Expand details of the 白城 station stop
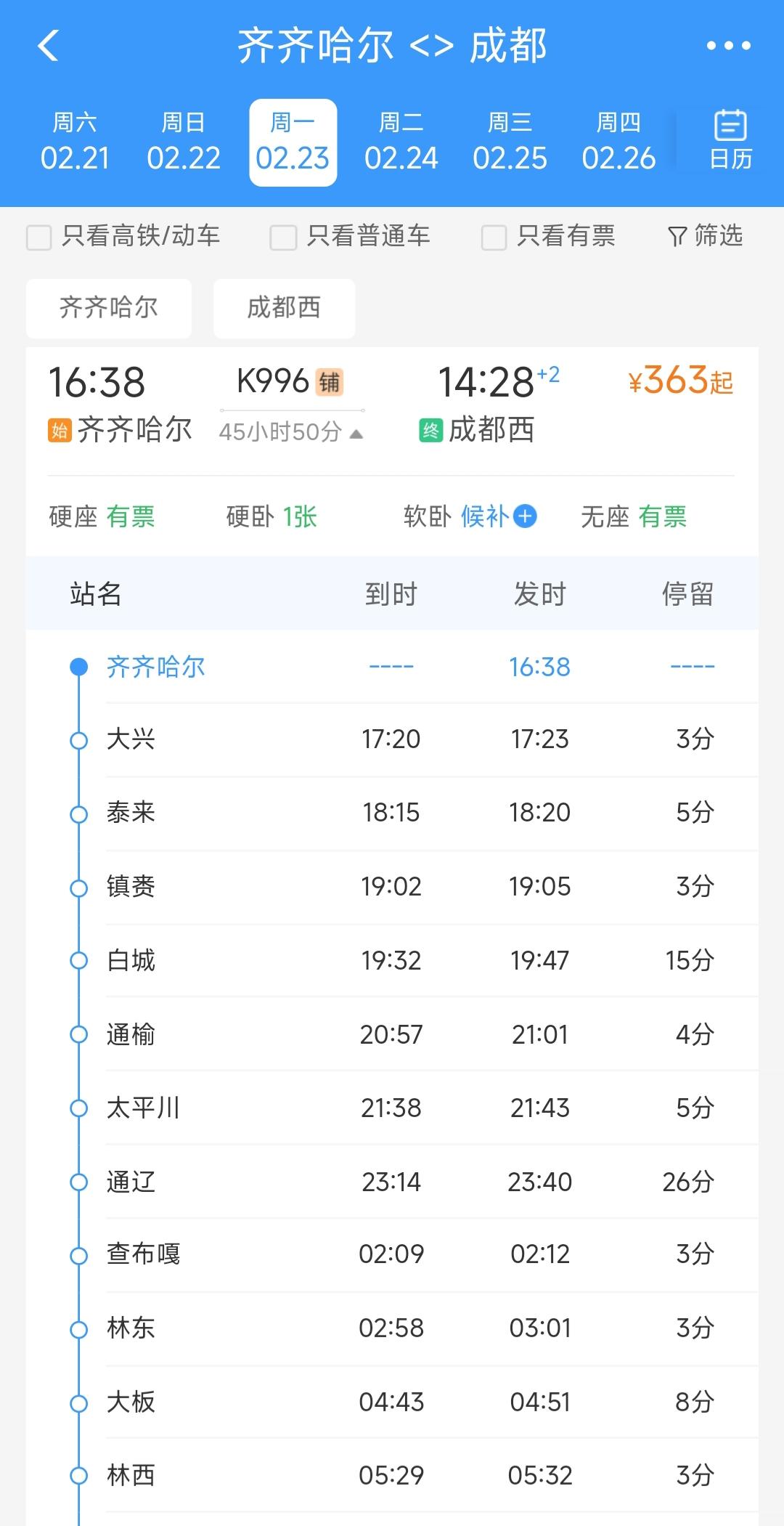Viewport: 784px width, 1526px height. tap(392, 959)
